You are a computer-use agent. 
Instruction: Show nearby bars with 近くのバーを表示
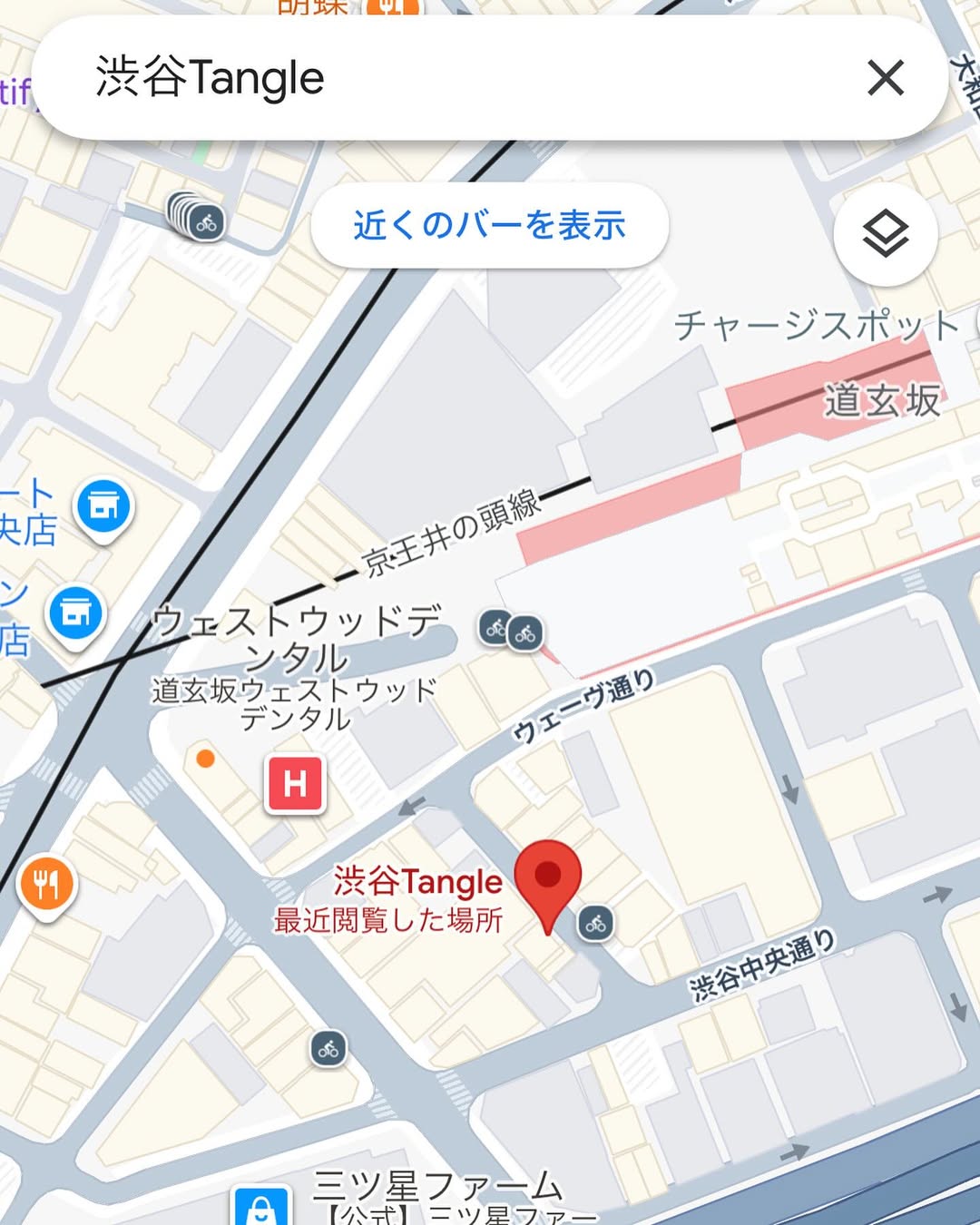(x=490, y=225)
